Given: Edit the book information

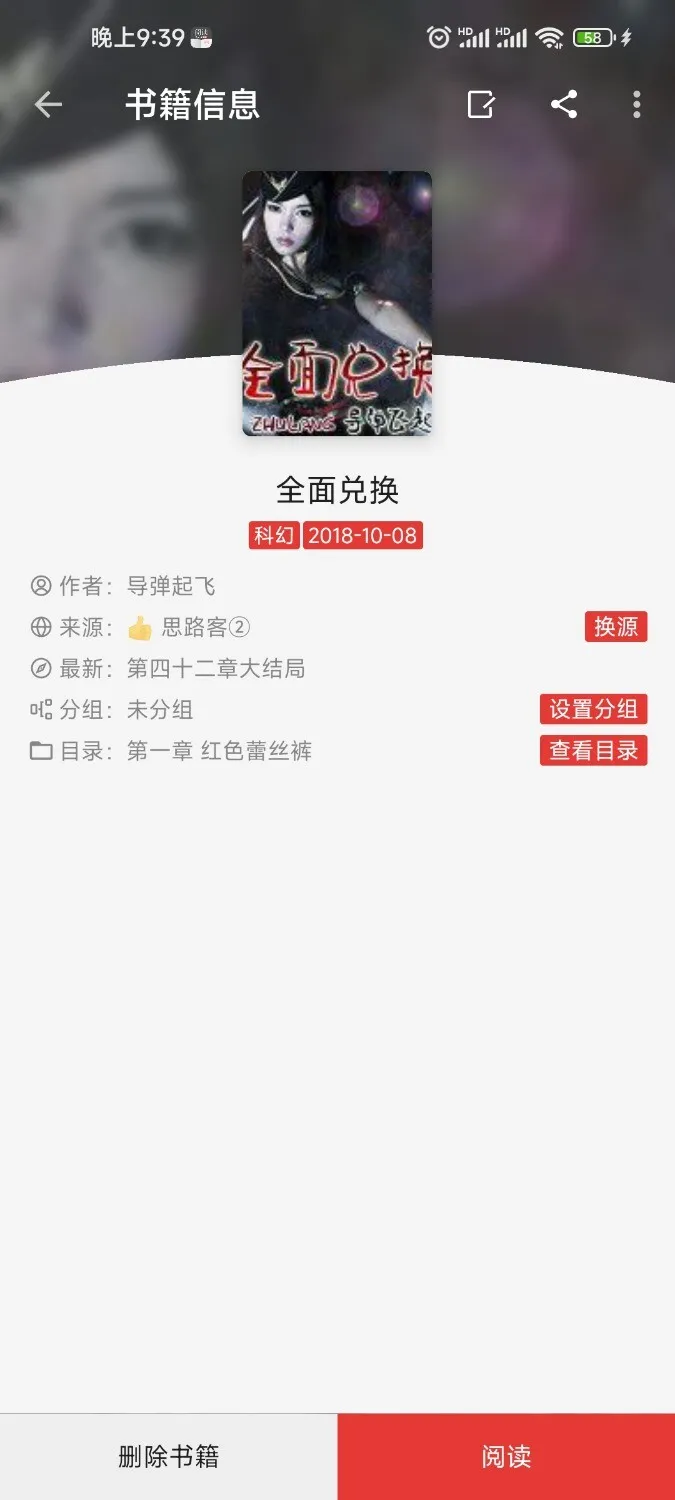Looking at the screenshot, I should click(x=481, y=105).
